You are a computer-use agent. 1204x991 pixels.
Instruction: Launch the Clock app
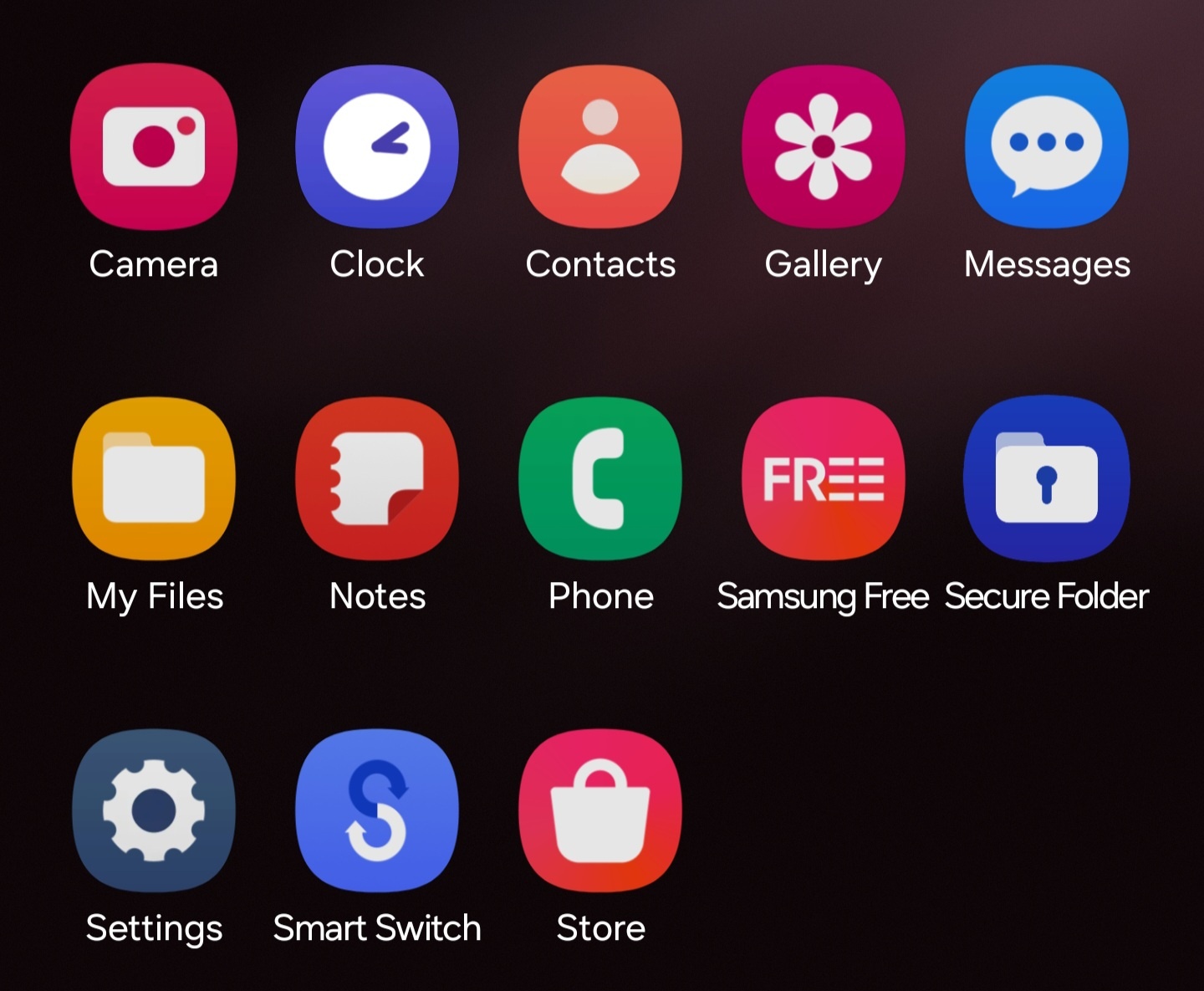[x=377, y=146]
